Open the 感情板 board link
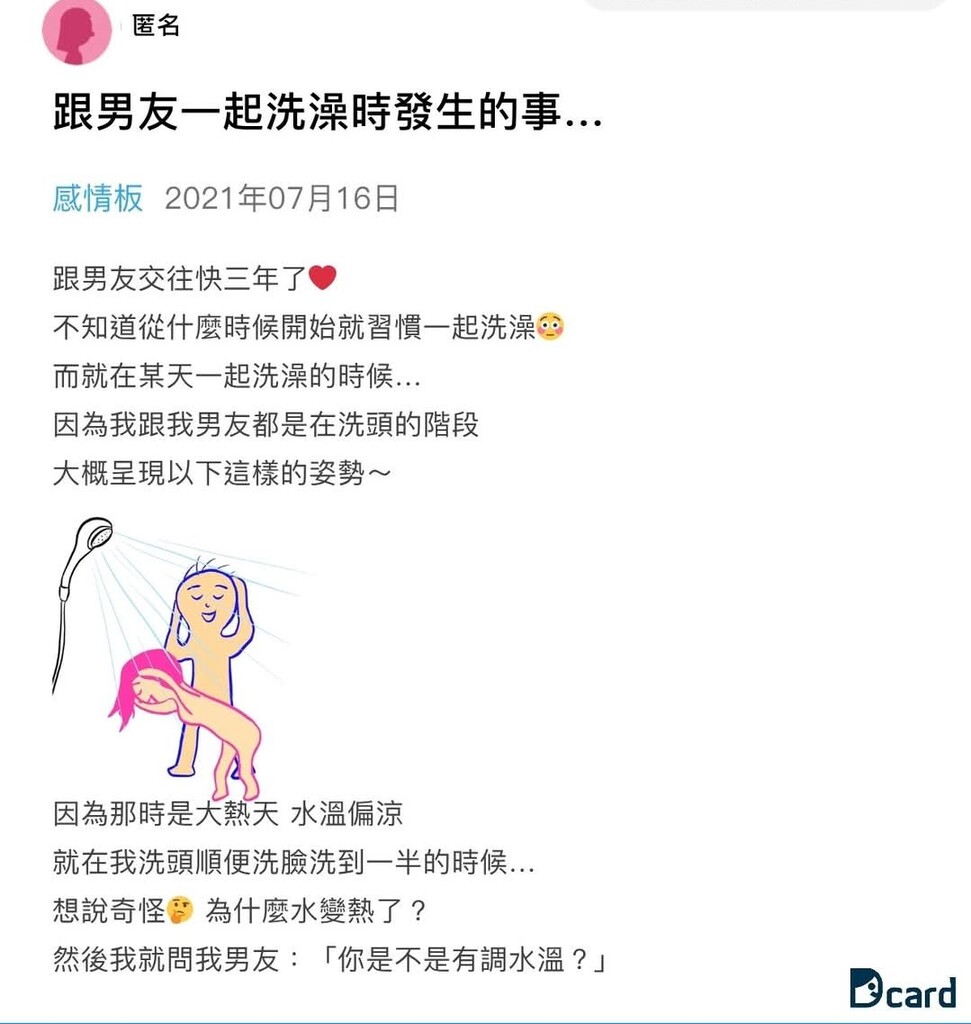The image size is (971, 1024). pos(98,198)
